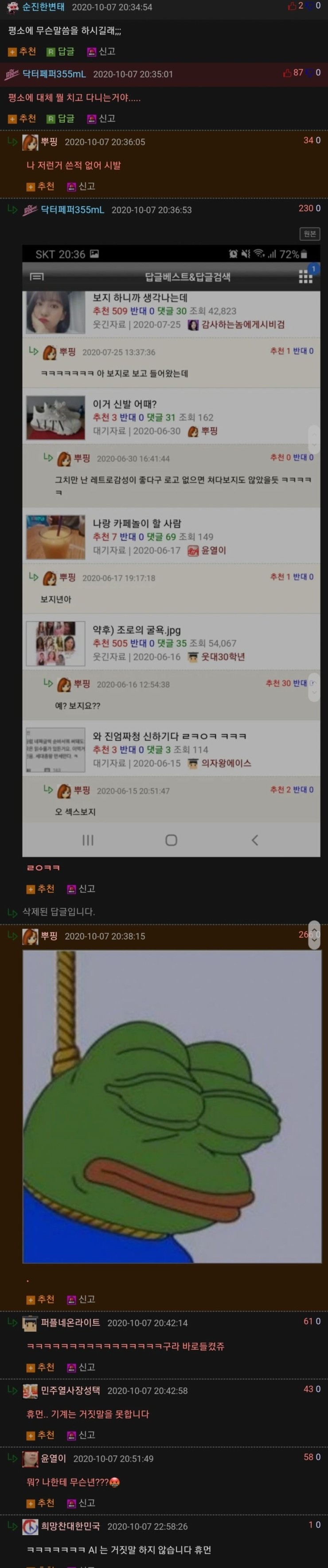Image resolution: width=328 pixels, height=1568 pixels.
Task: Report 뿌핑's '나 저런거 쓴적 없어' reply
Action: click(x=81, y=186)
